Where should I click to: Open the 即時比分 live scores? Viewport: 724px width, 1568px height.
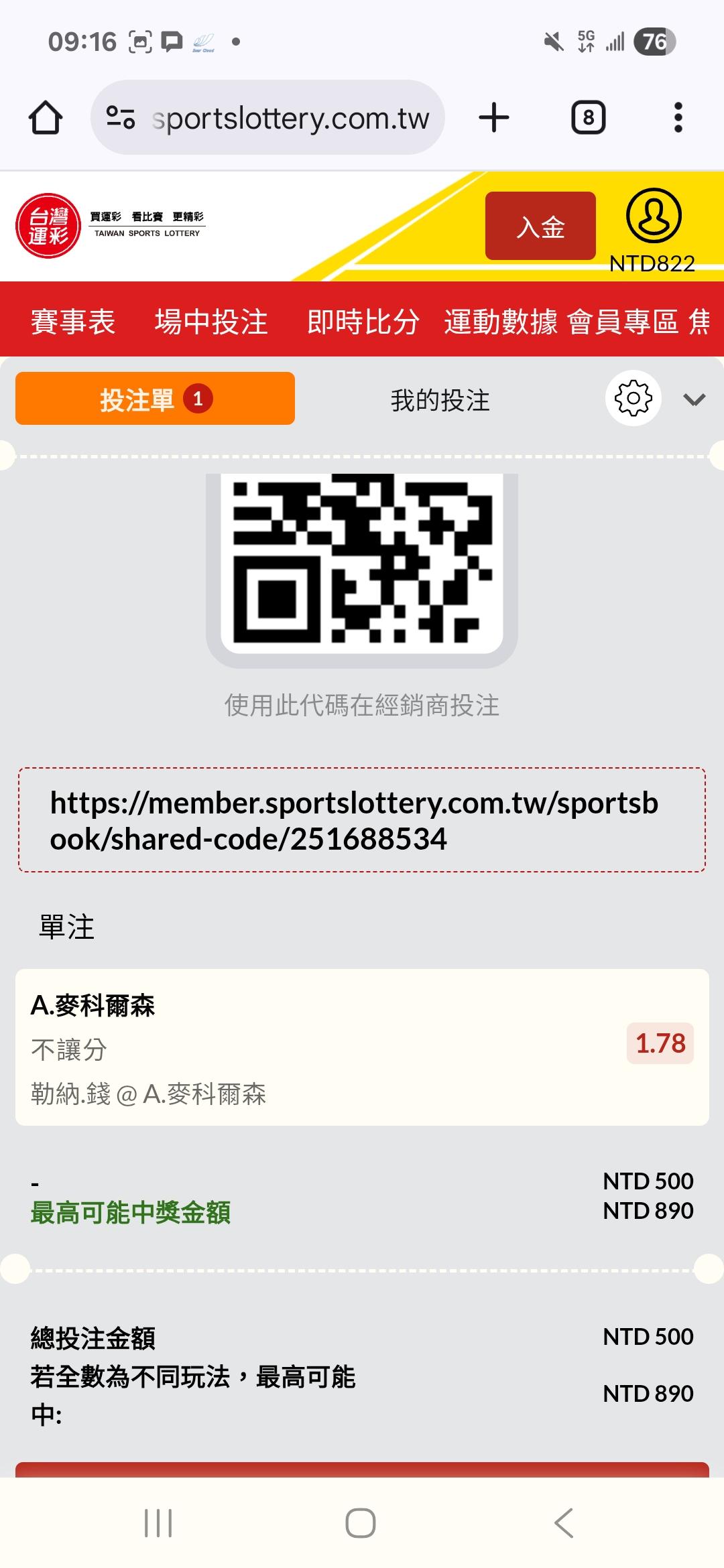point(363,322)
